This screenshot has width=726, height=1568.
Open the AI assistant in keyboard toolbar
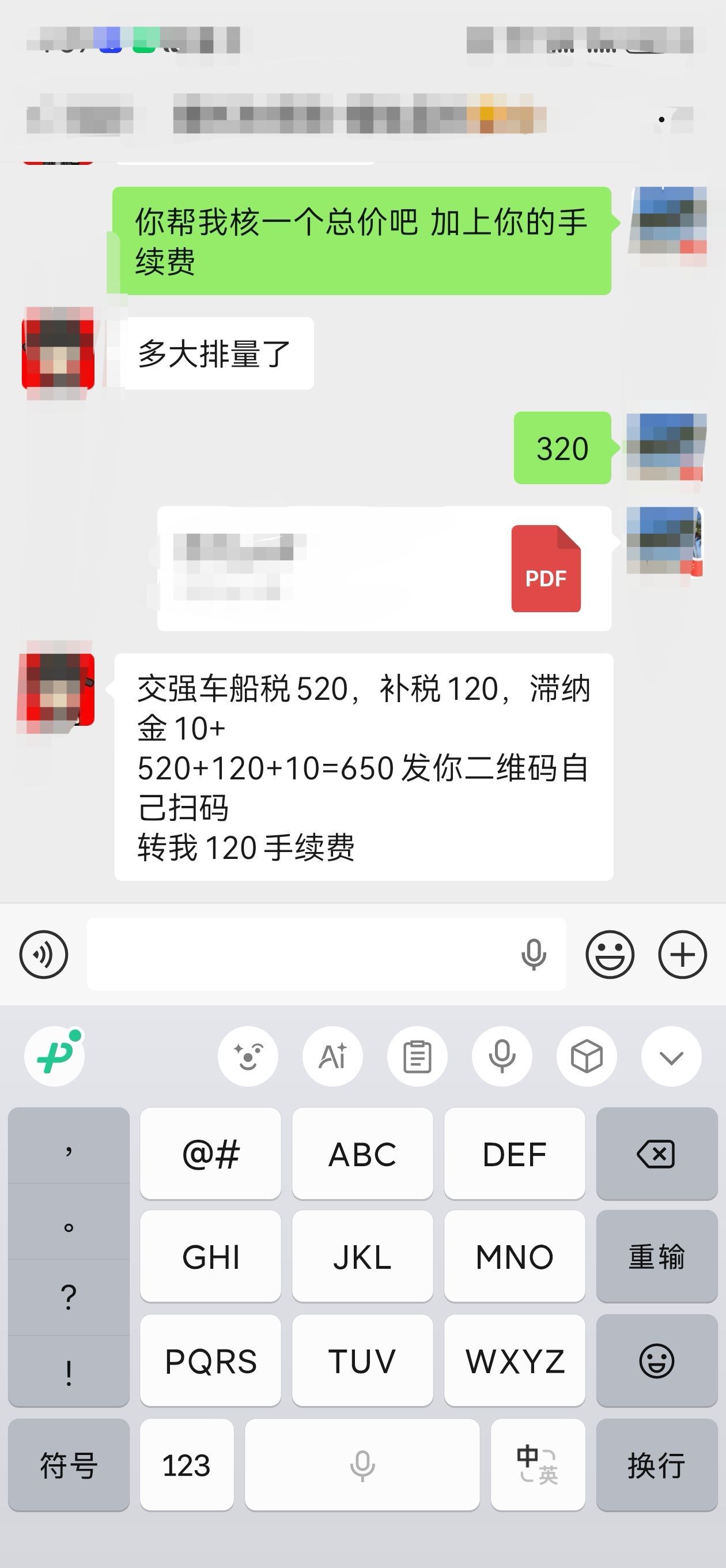click(332, 1056)
